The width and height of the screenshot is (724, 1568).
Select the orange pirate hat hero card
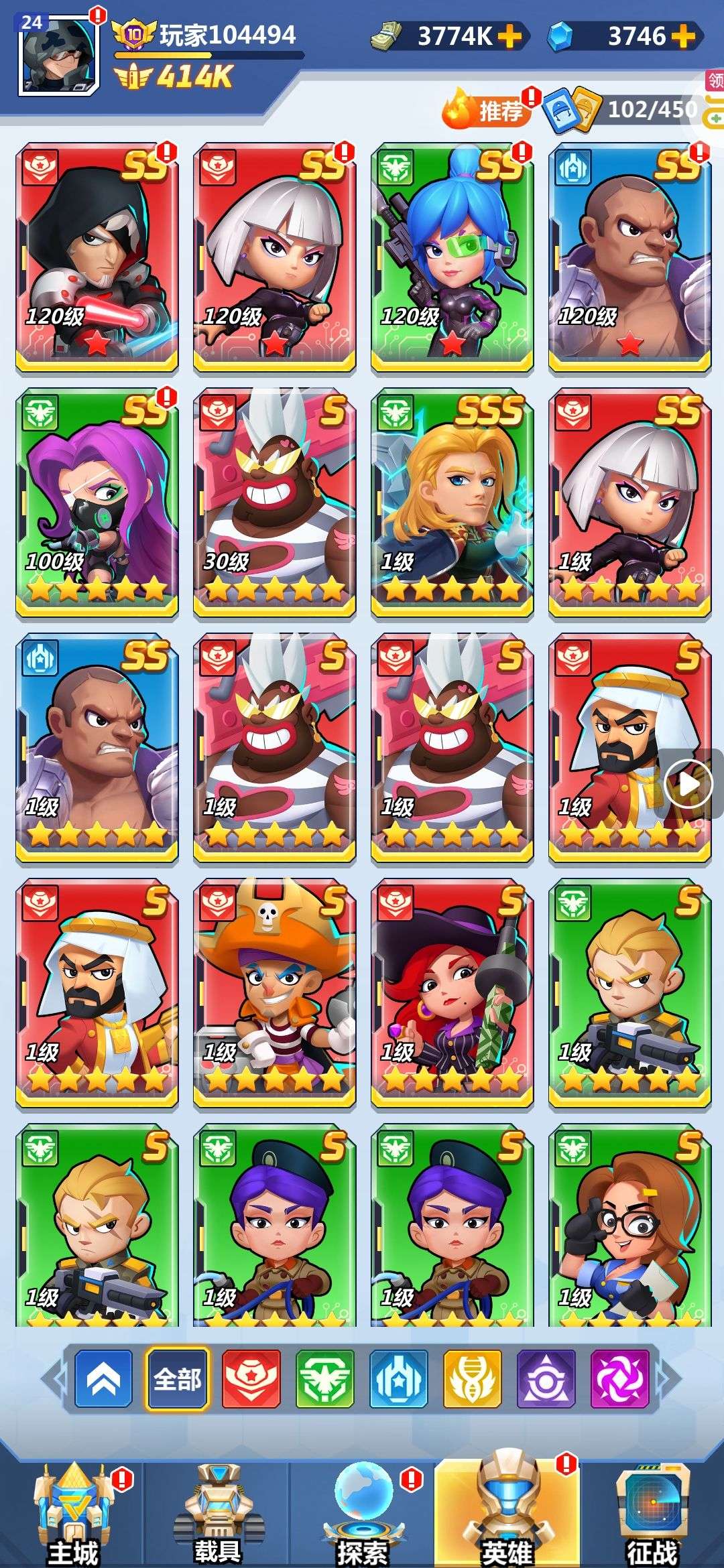(275, 992)
